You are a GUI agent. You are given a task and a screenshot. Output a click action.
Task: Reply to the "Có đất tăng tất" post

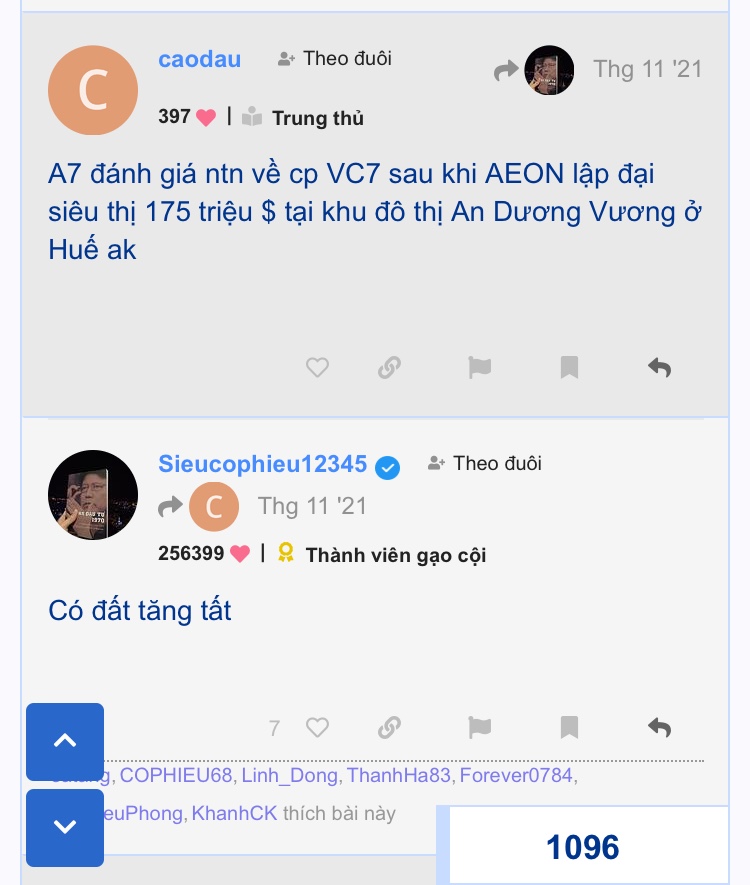click(659, 727)
